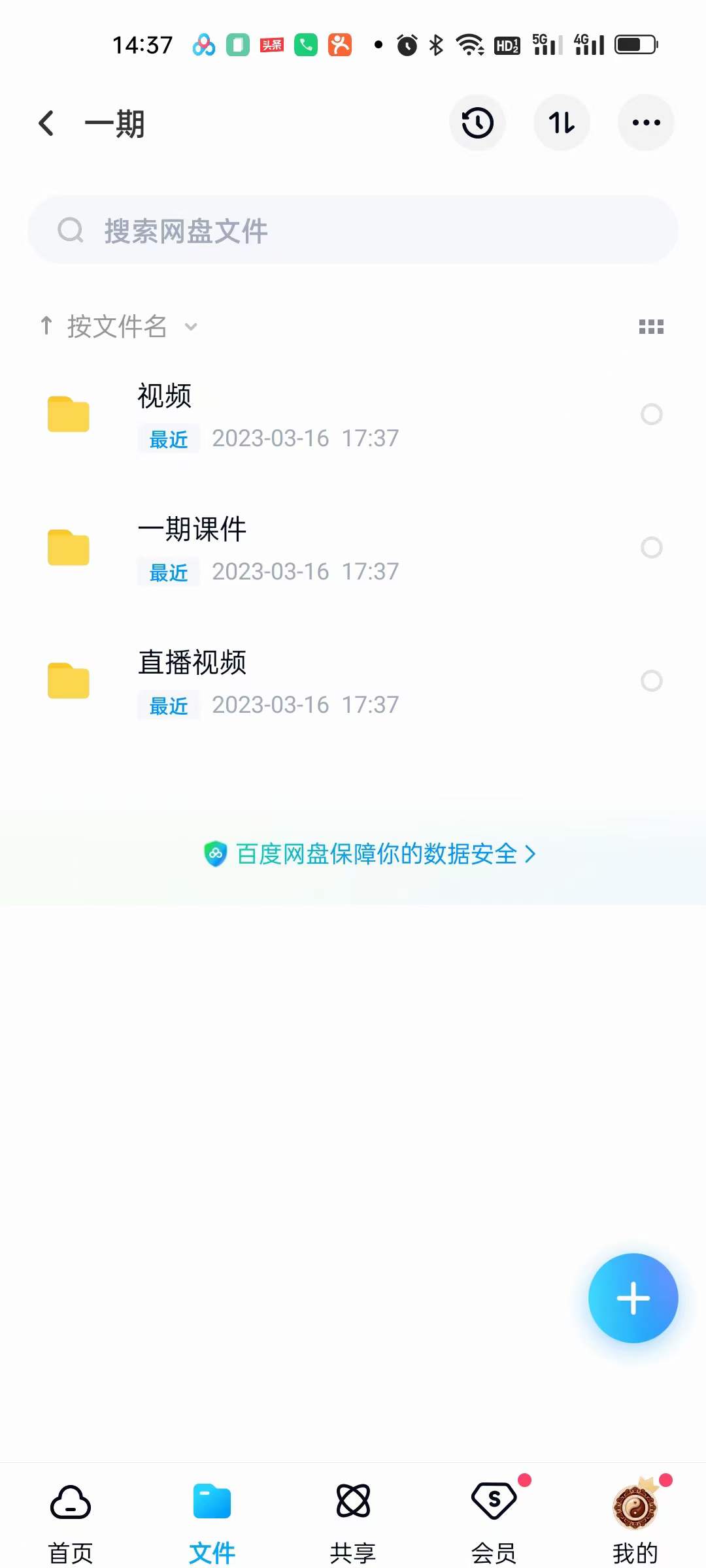Select the 直播视频 folder checkbox circle

pos(652,681)
